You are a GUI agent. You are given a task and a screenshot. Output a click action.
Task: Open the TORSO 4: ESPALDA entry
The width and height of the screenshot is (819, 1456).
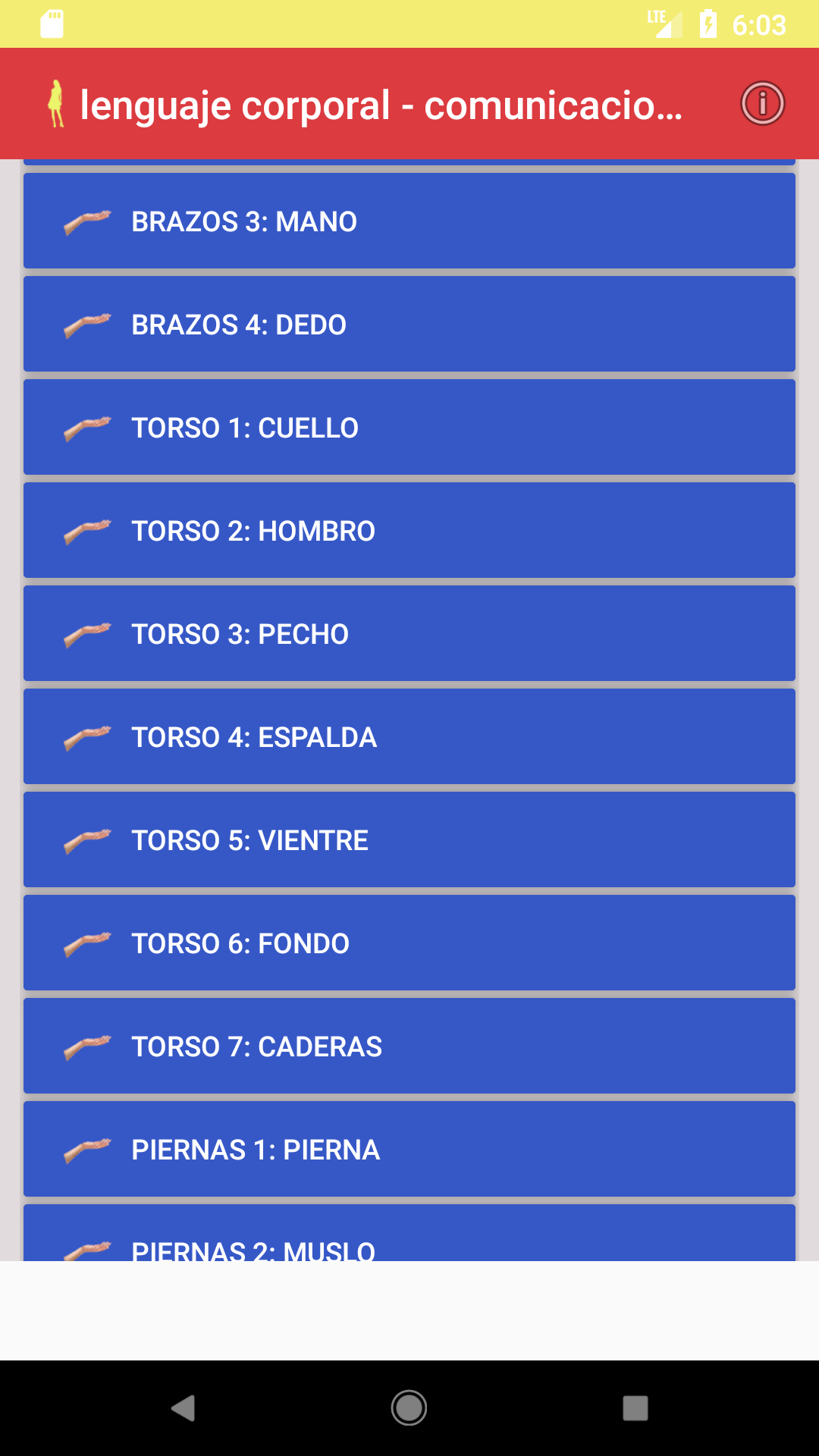pos(409,737)
